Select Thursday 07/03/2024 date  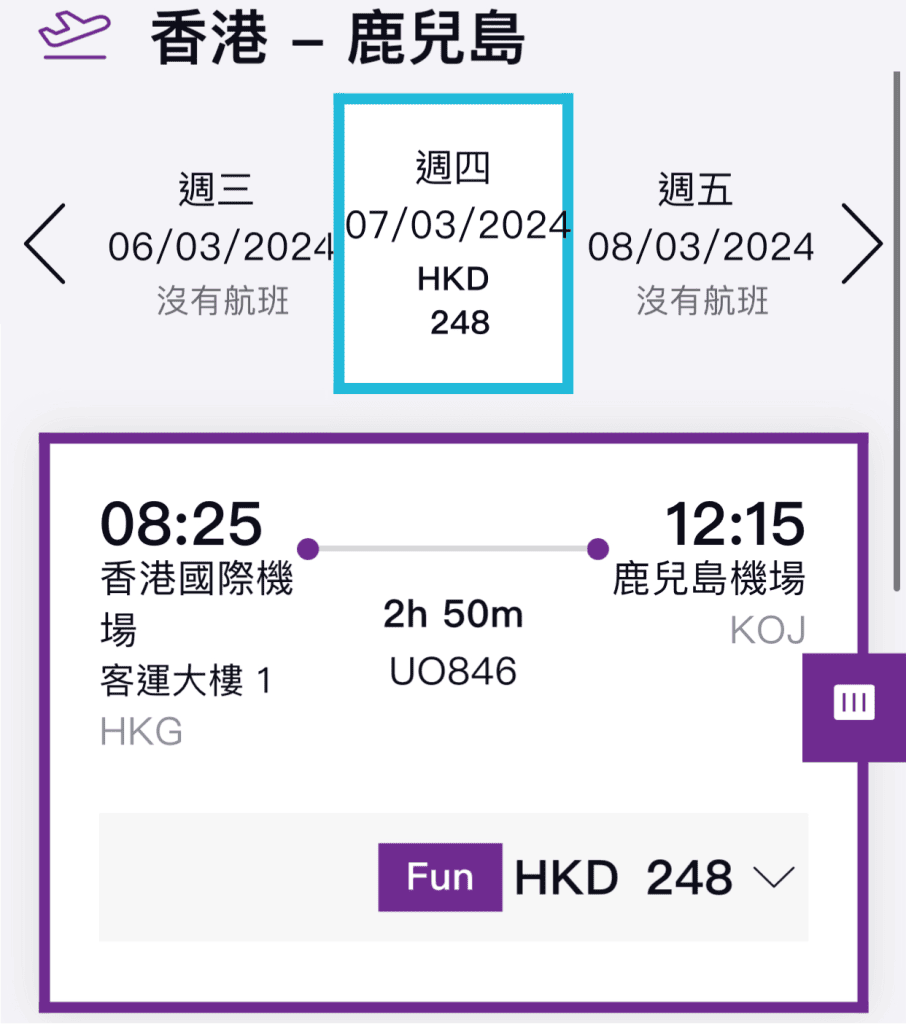pyautogui.click(x=455, y=242)
